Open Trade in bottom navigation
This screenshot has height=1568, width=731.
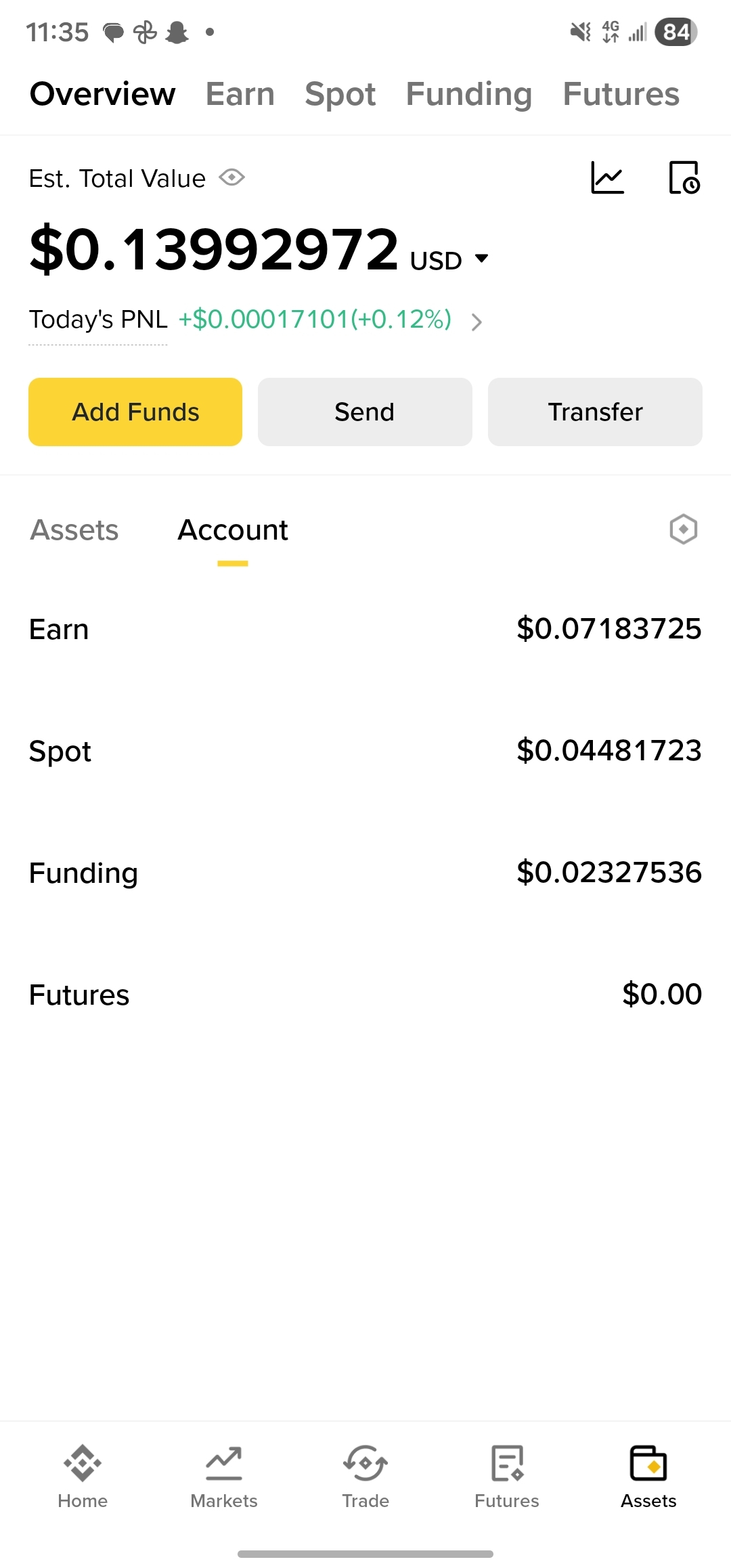pyautogui.click(x=365, y=1477)
